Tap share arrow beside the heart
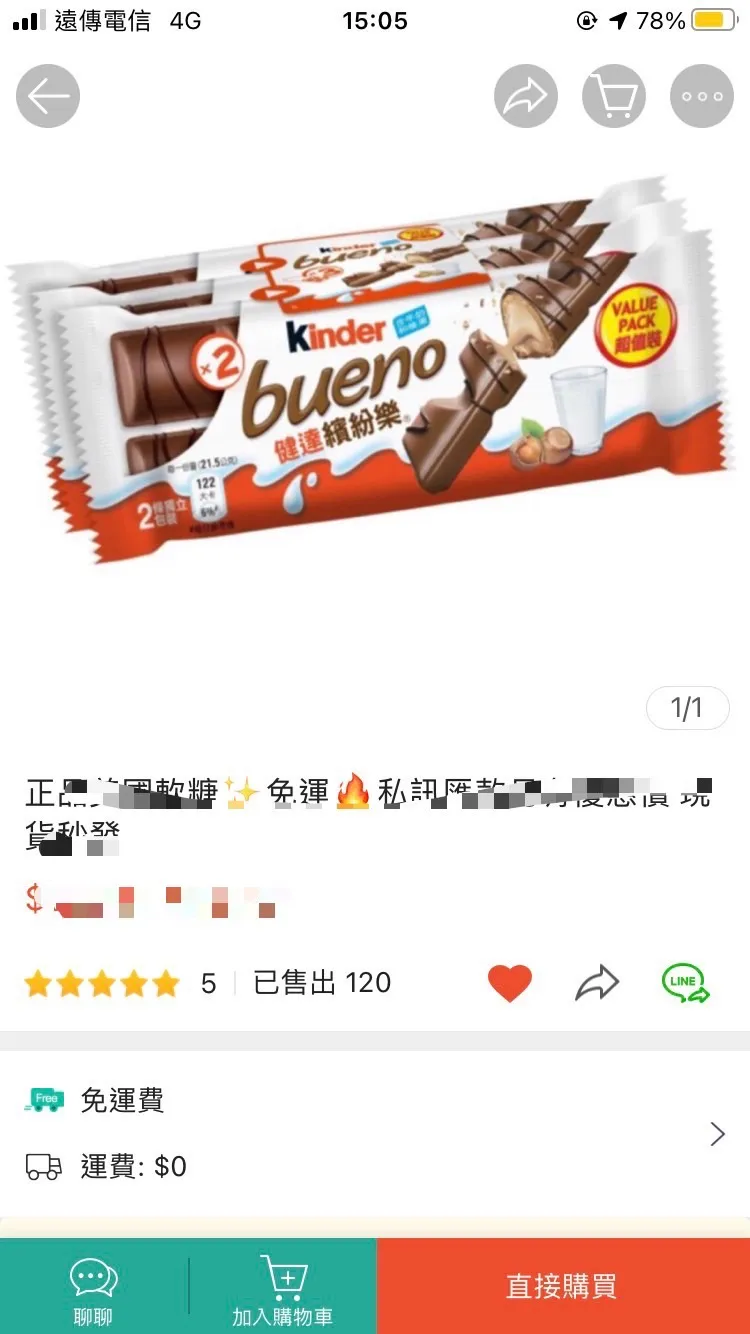The width and height of the screenshot is (750, 1334). point(597,983)
